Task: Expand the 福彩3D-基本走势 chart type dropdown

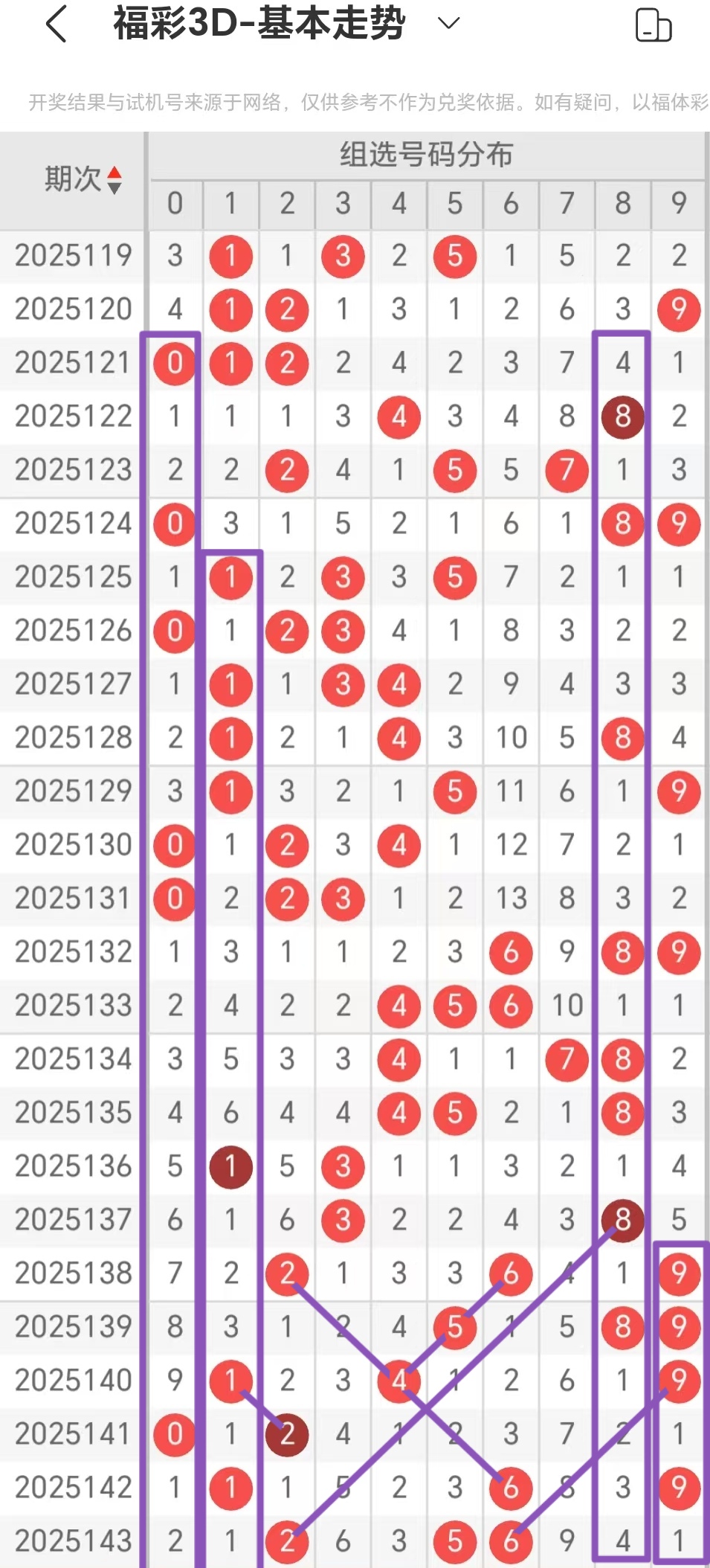Action: click(448, 24)
